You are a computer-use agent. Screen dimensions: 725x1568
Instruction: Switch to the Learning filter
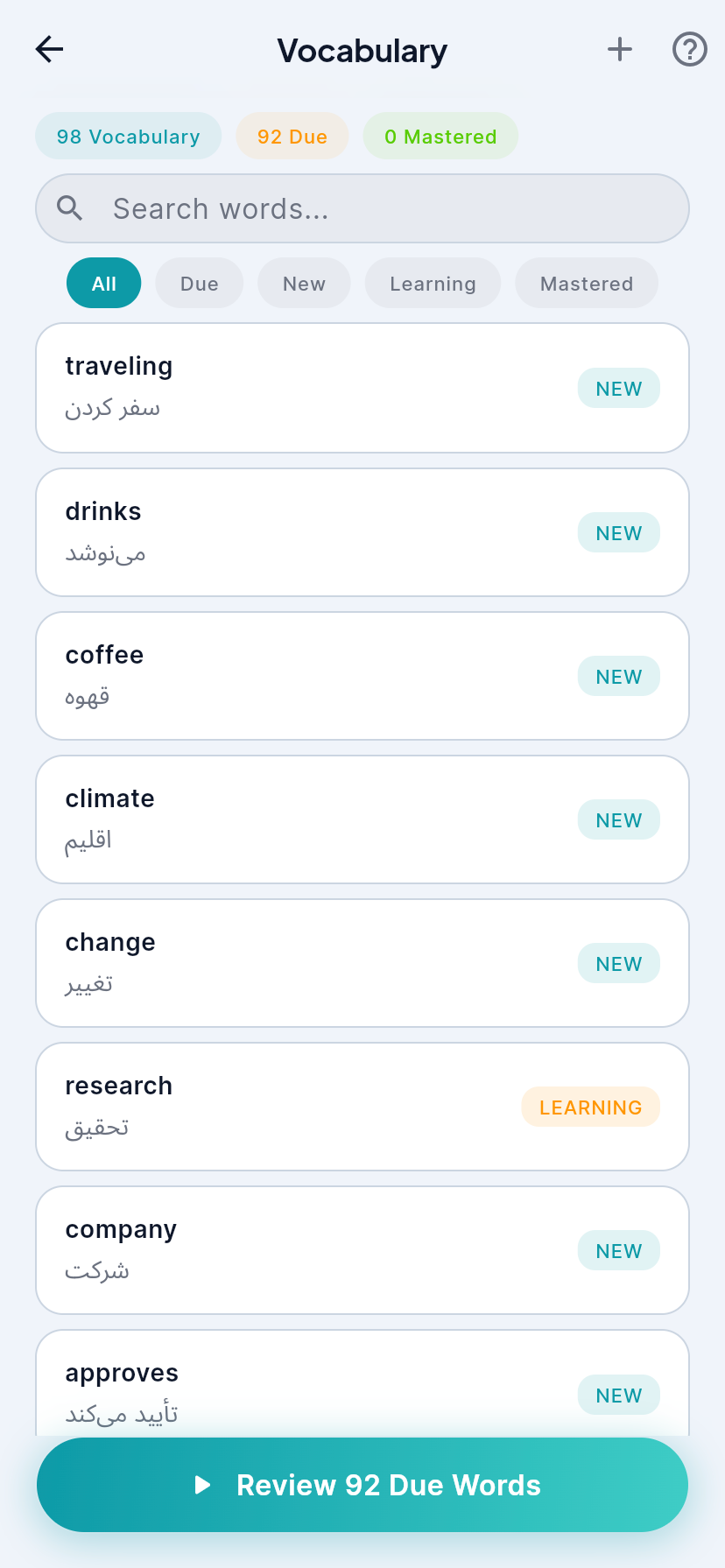[433, 284]
